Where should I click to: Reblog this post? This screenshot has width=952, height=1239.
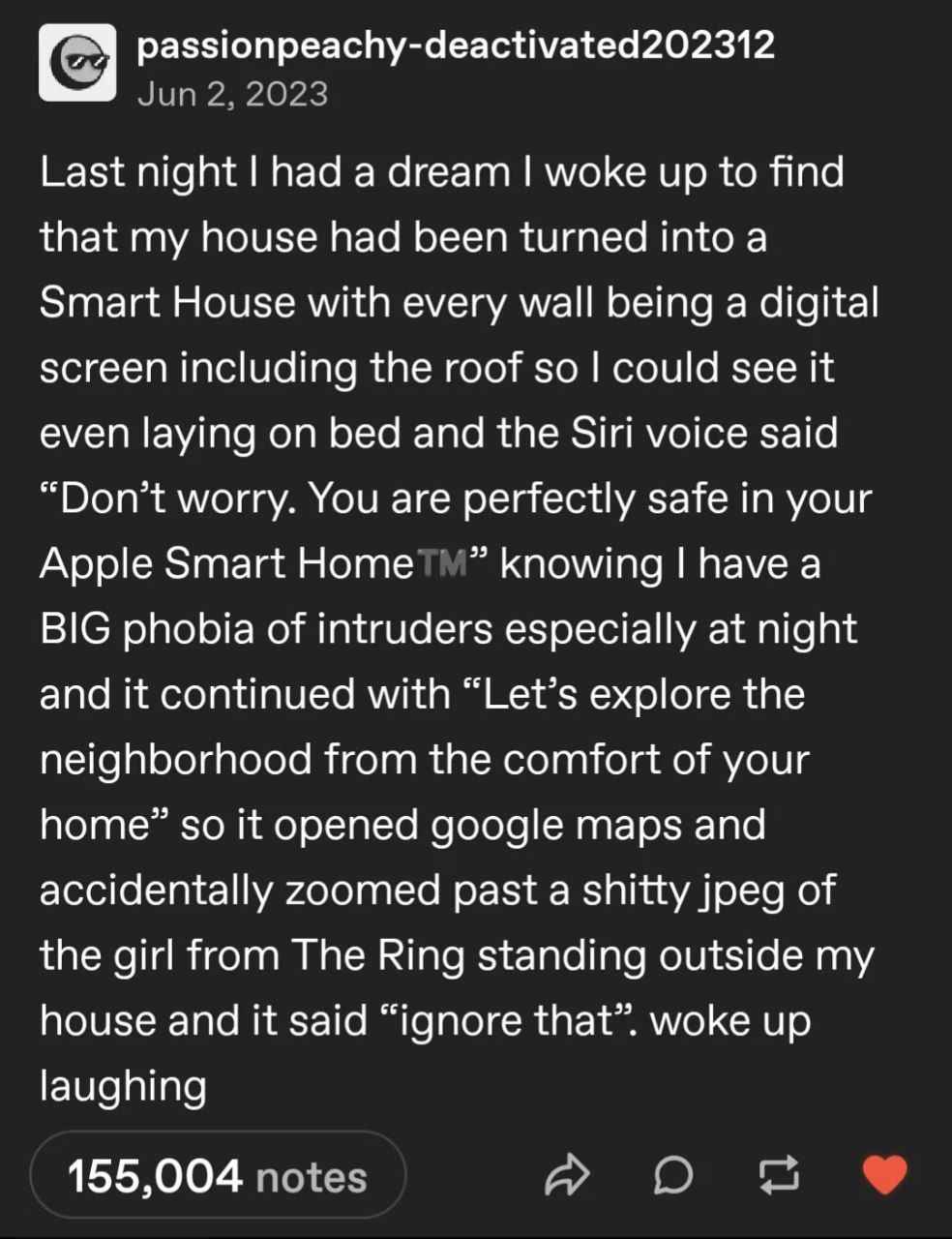pyautogui.click(x=779, y=1175)
